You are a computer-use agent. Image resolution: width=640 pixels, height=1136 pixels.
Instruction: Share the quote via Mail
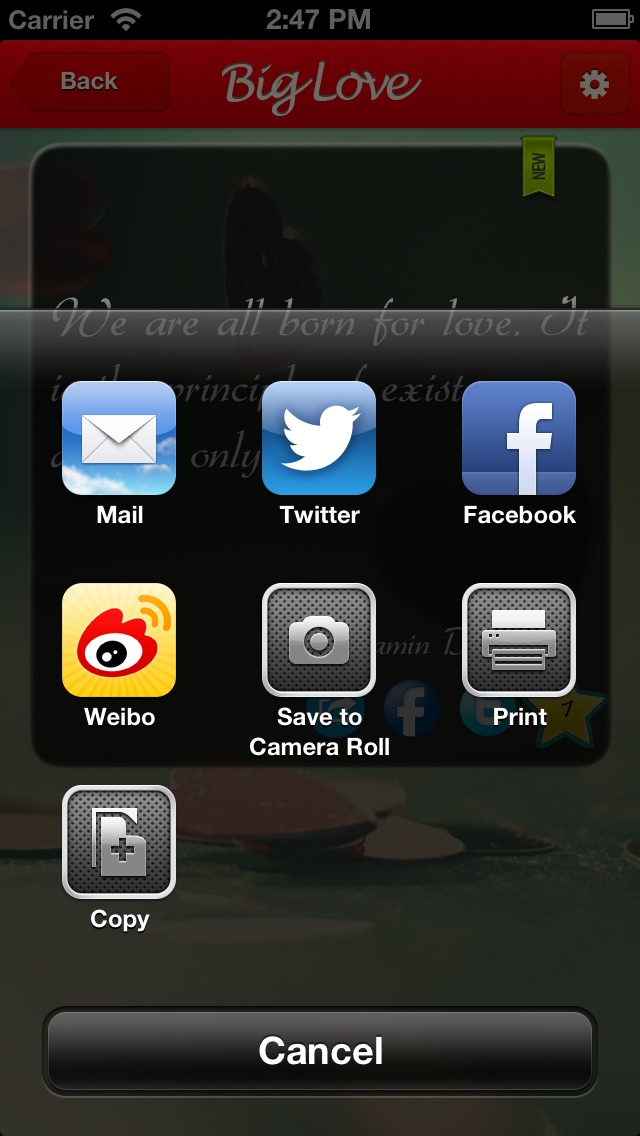point(119,438)
